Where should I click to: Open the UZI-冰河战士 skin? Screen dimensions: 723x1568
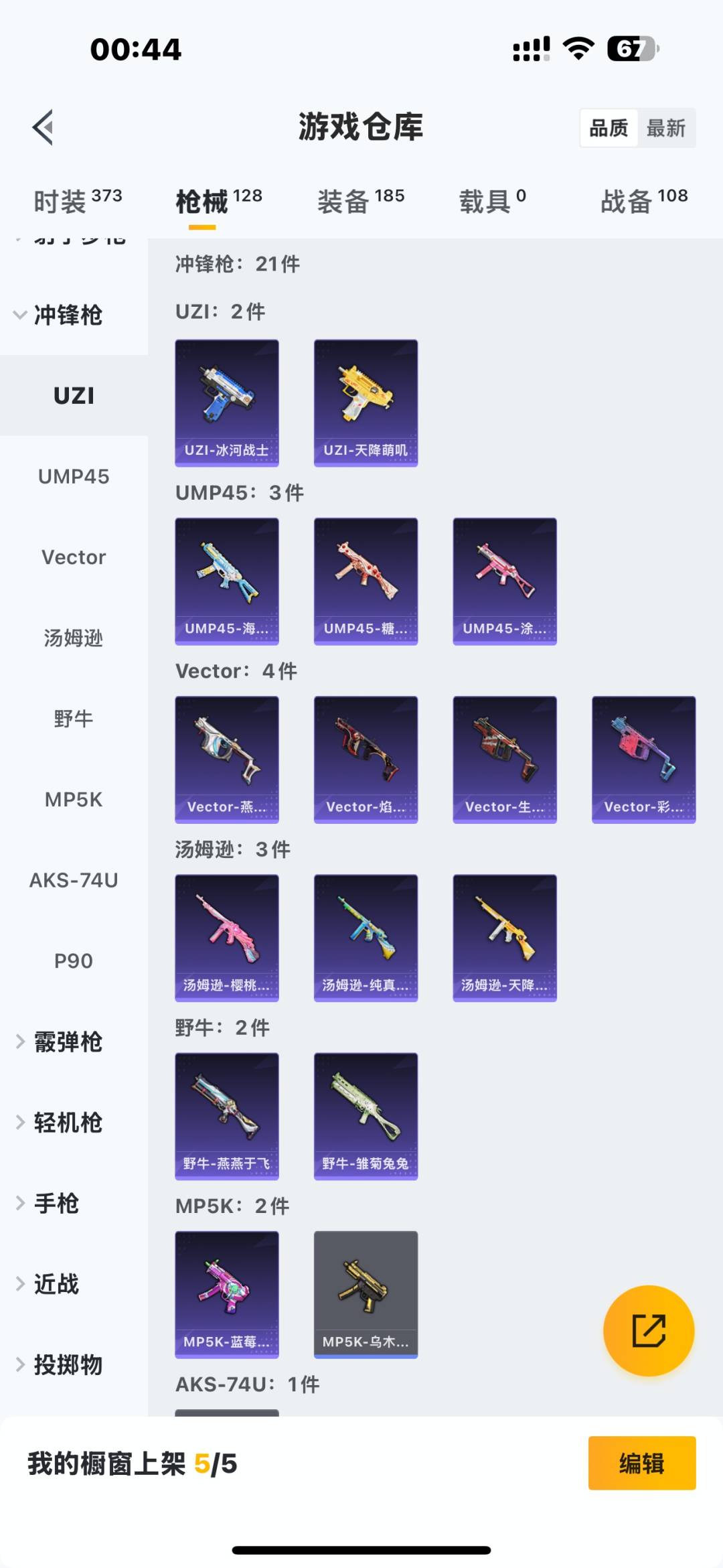[x=227, y=403]
